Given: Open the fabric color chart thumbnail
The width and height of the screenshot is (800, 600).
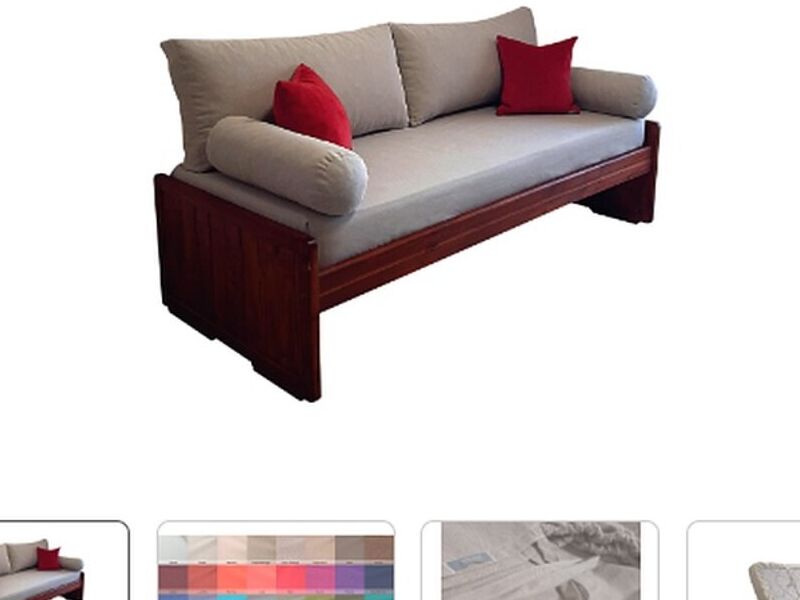Looking at the screenshot, I should pos(275,562).
